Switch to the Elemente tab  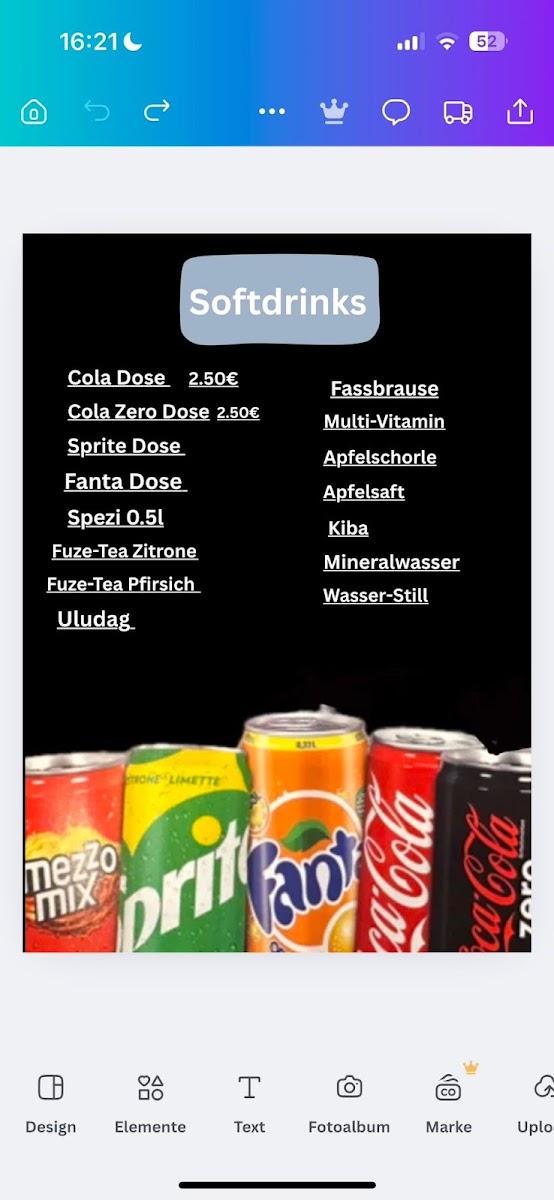pyautogui.click(x=150, y=1105)
